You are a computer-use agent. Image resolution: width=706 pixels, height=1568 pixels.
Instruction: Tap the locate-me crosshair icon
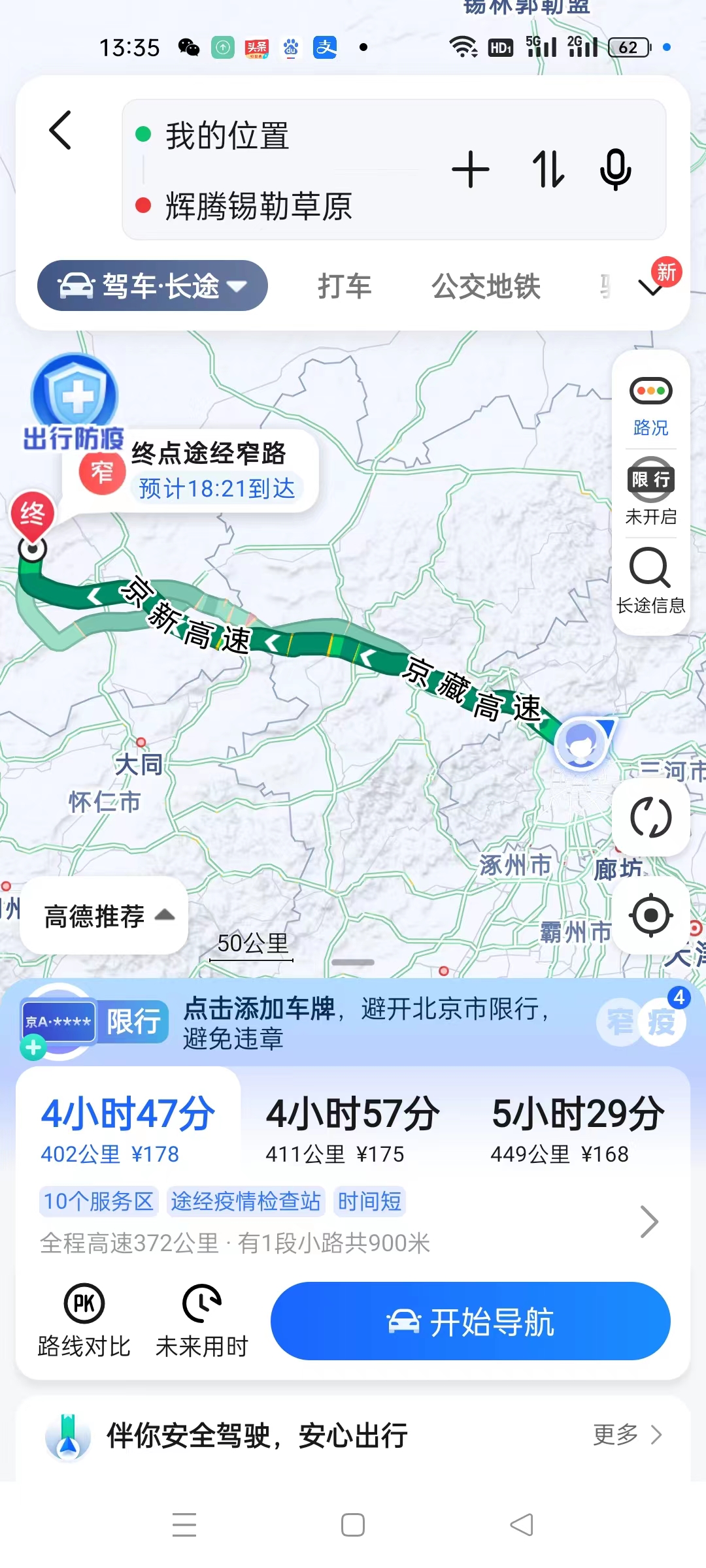[651, 915]
